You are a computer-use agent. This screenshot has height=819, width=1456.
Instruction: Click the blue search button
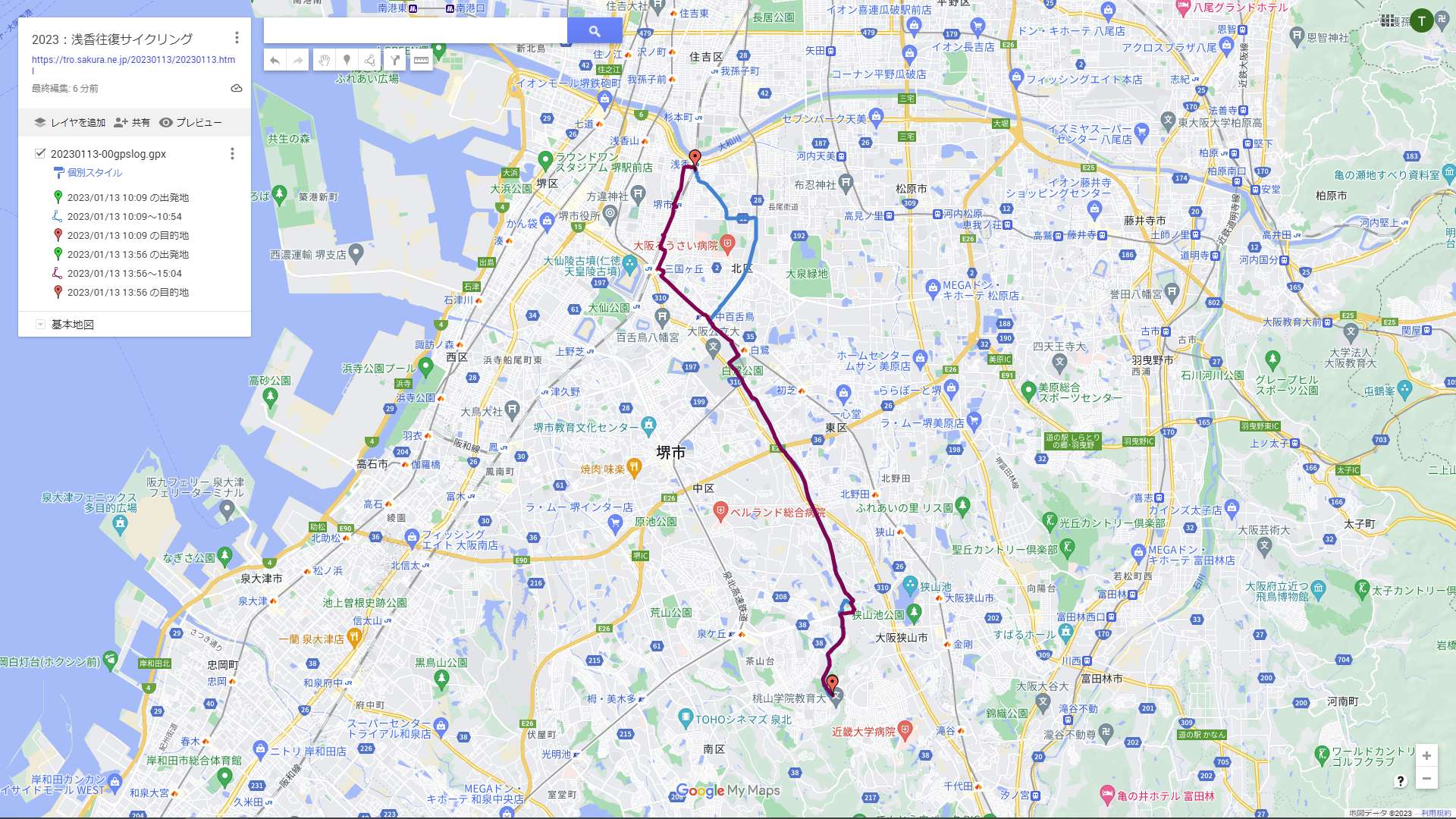tap(595, 31)
